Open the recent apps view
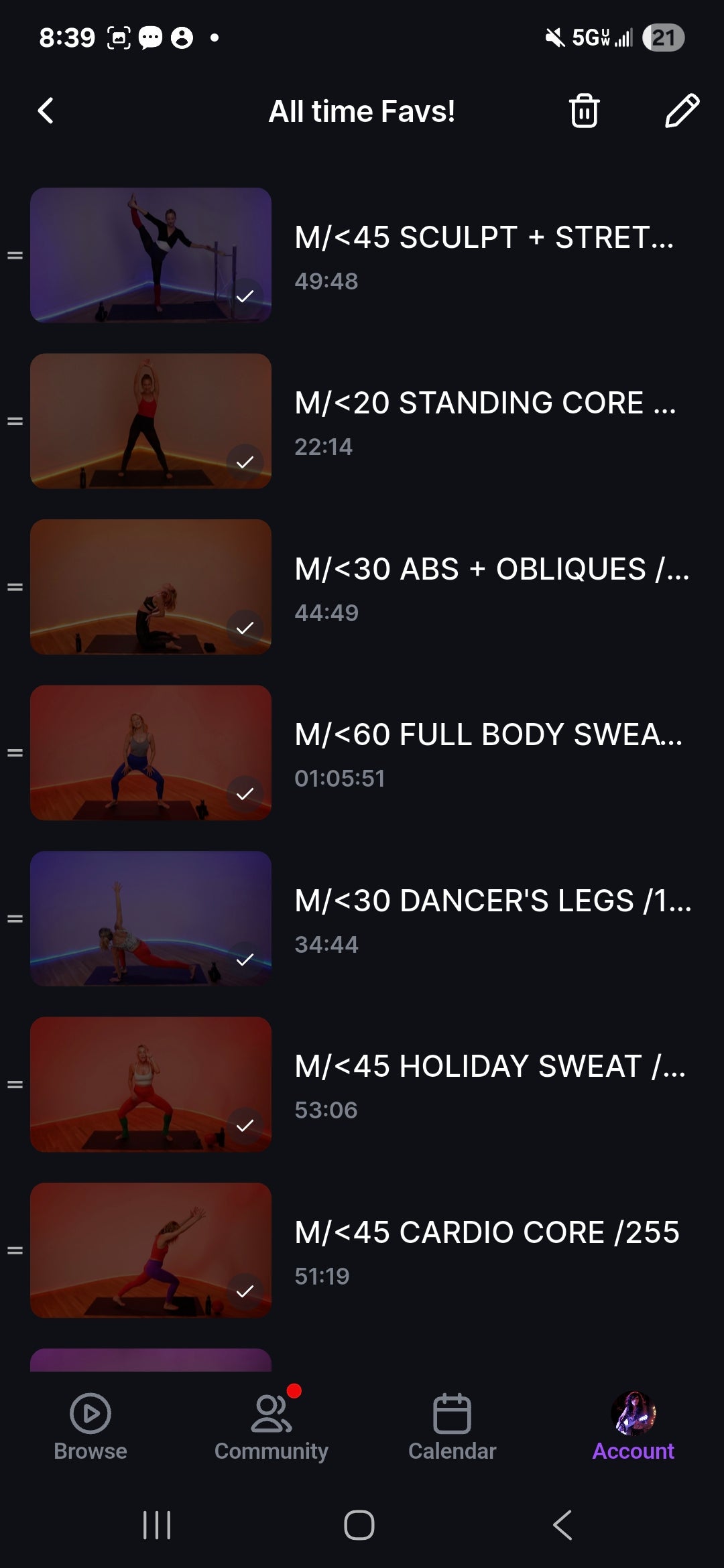This screenshot has height=1568, width=724. tap(157, 1526)
